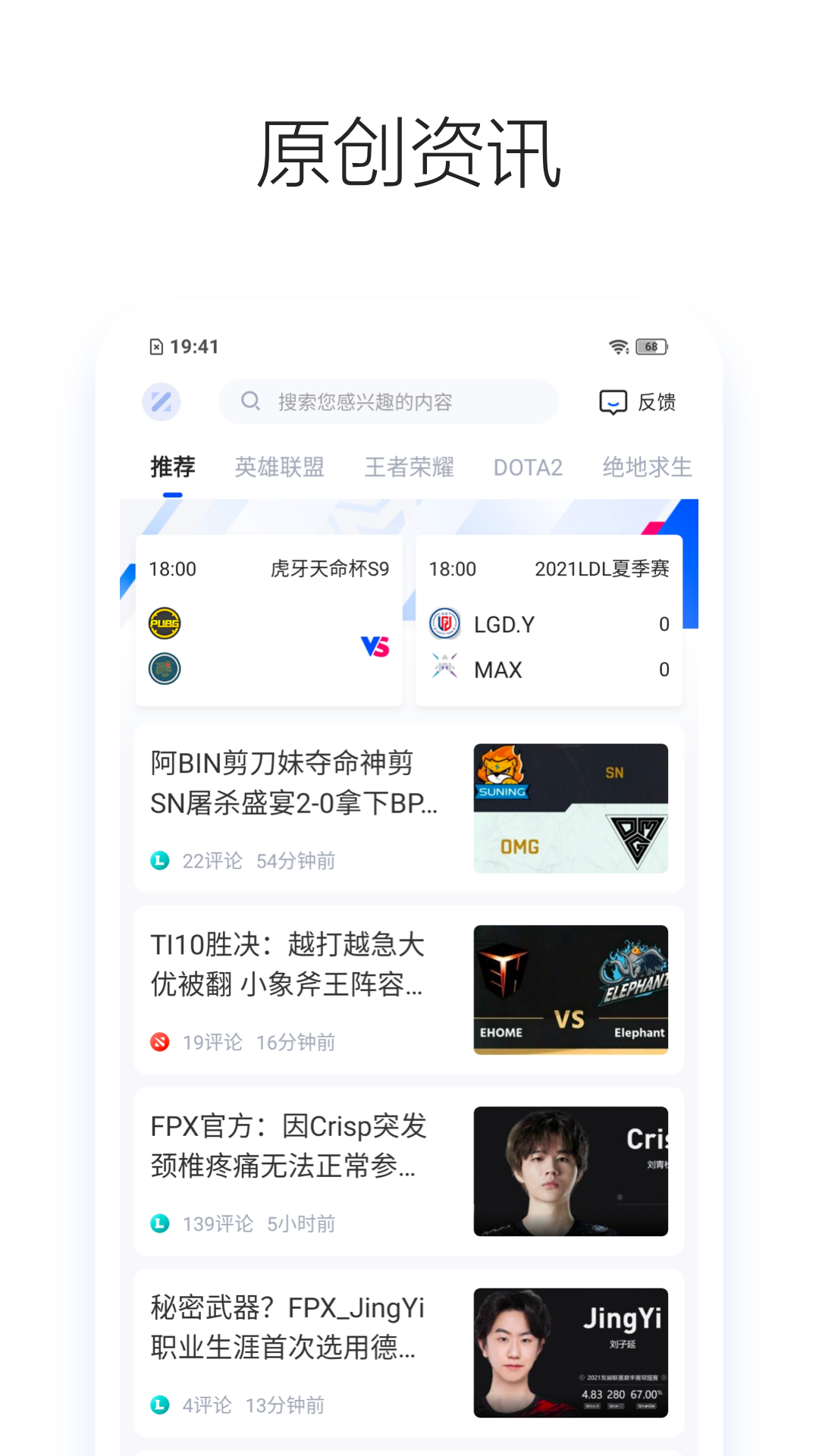Open the 英雄联盟 tab

279,467
